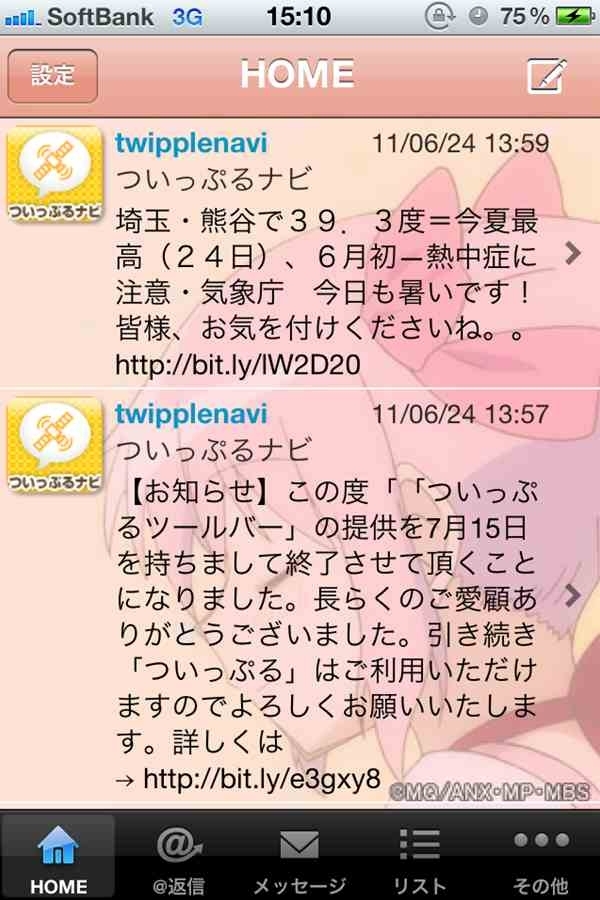Image resolution: width=600 pixels, height=900 pixels.
Task: Switch to the リスト tab
Action: pos(419,857)
